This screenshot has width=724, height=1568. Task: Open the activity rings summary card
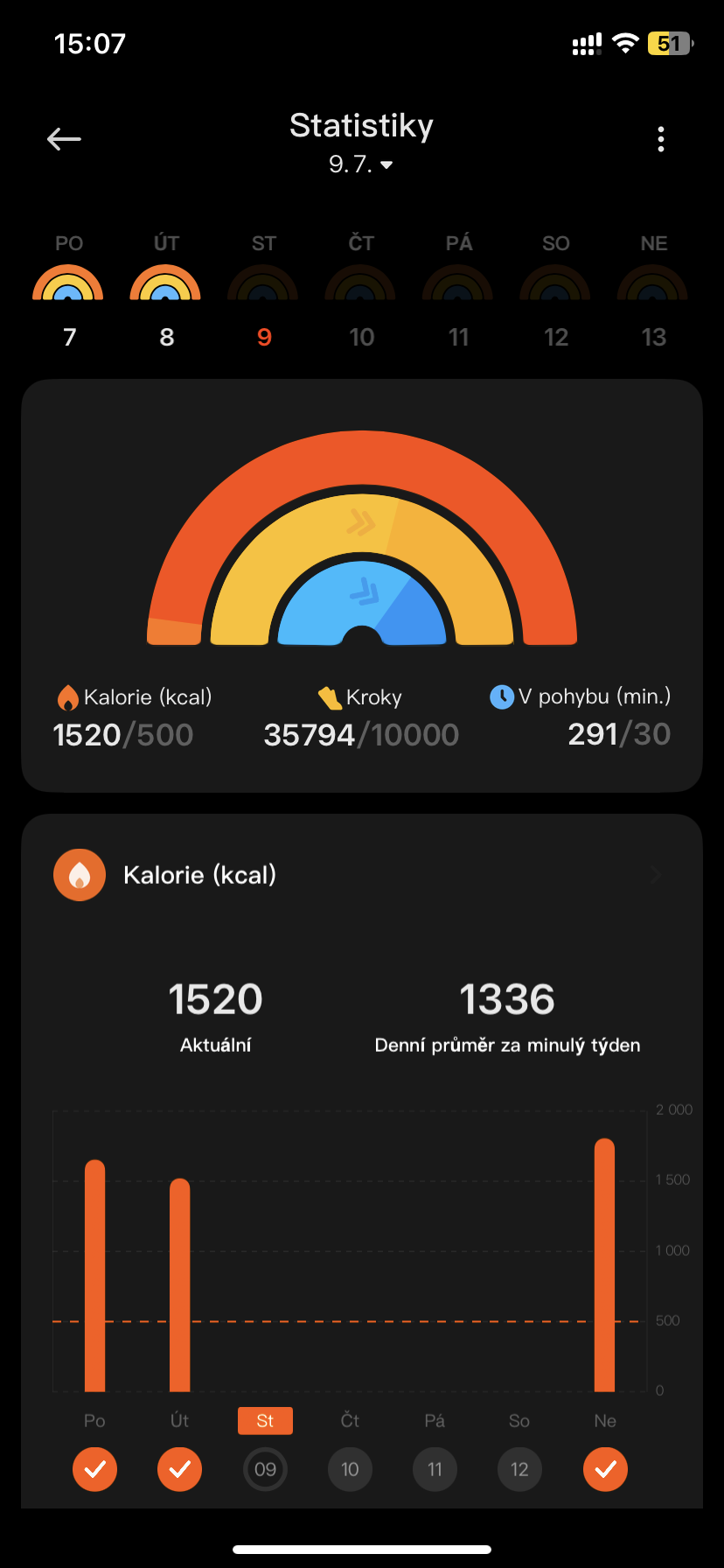362,584
